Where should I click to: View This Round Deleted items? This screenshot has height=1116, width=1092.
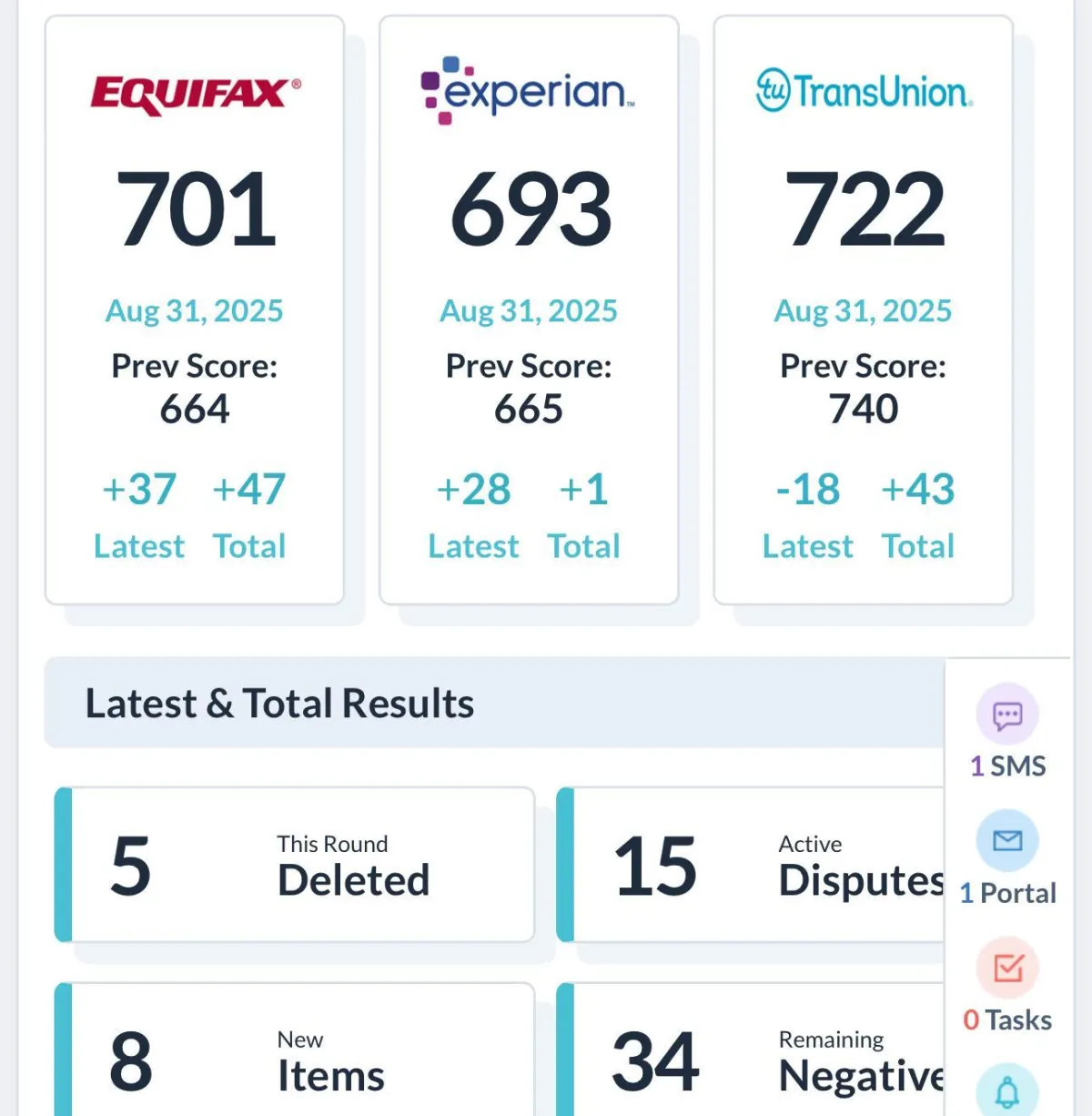294,865
